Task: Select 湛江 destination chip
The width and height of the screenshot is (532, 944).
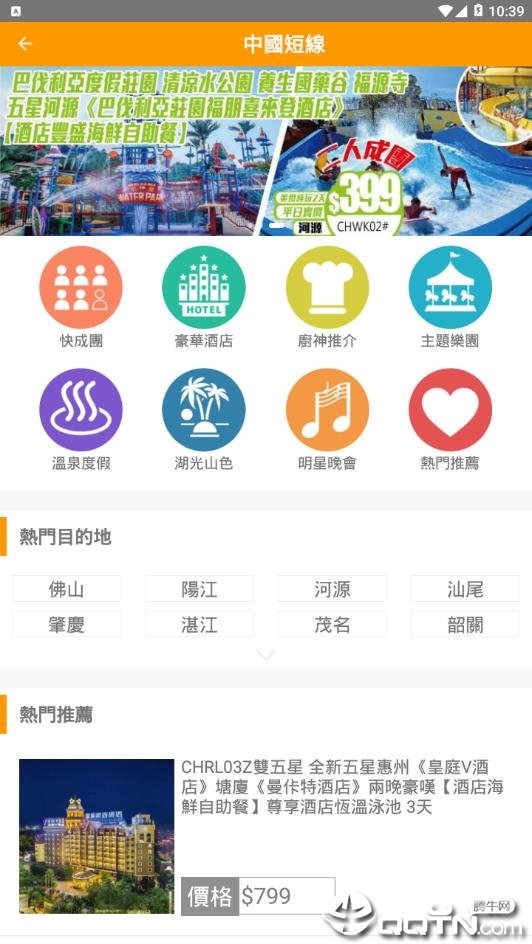Action: click(199, 624)
